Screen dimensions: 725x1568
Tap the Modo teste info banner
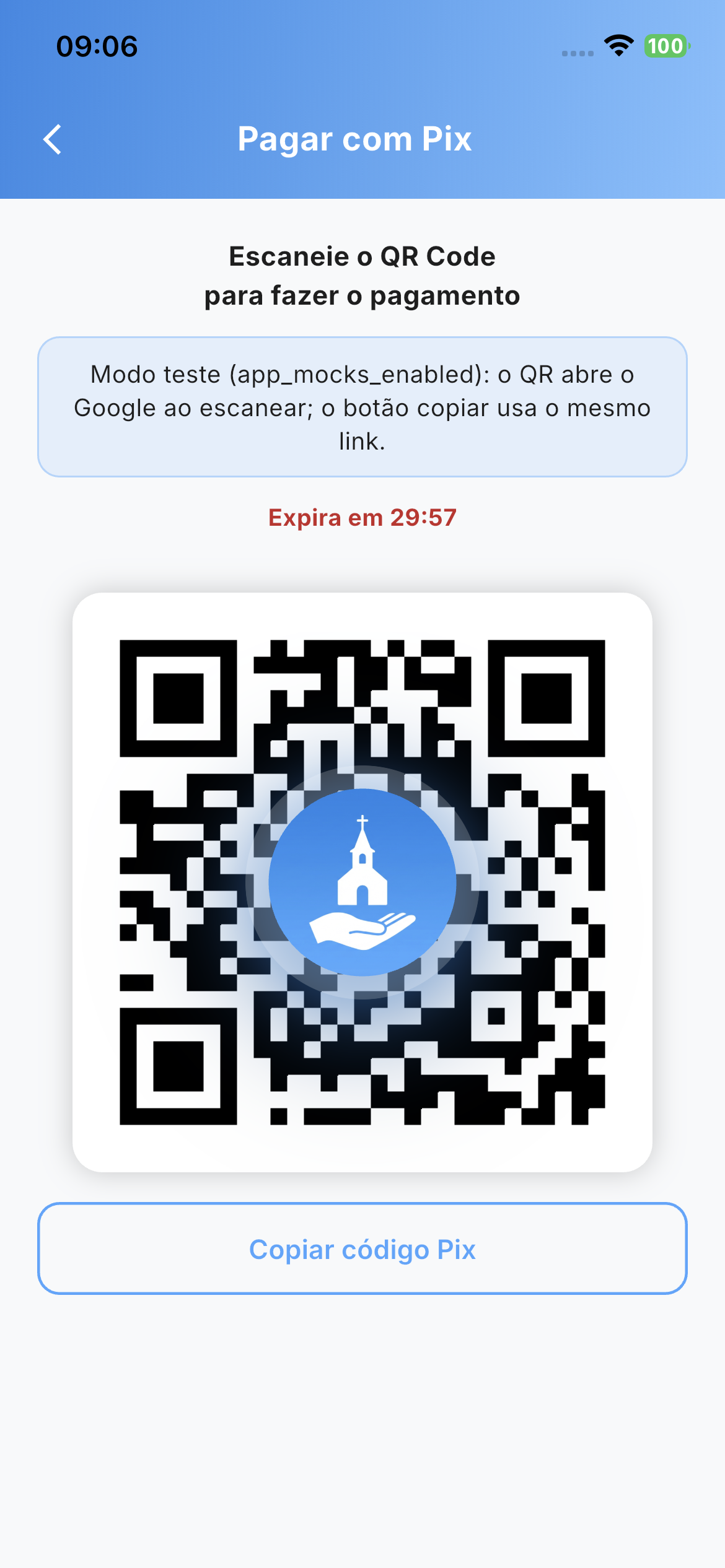coord(362,406)
